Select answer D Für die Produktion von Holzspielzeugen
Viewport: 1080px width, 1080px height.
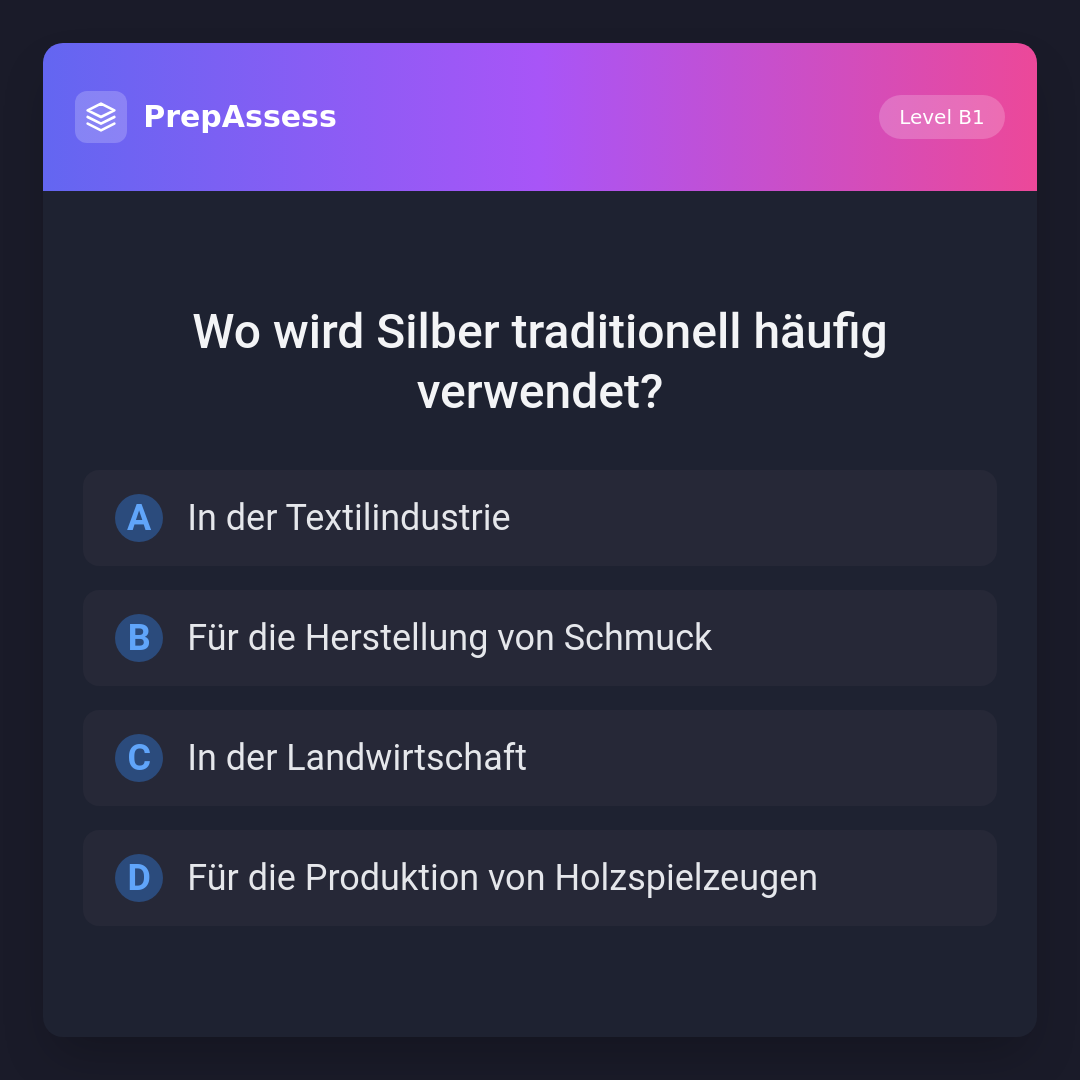pyautogui.click(x=540, y=878)
